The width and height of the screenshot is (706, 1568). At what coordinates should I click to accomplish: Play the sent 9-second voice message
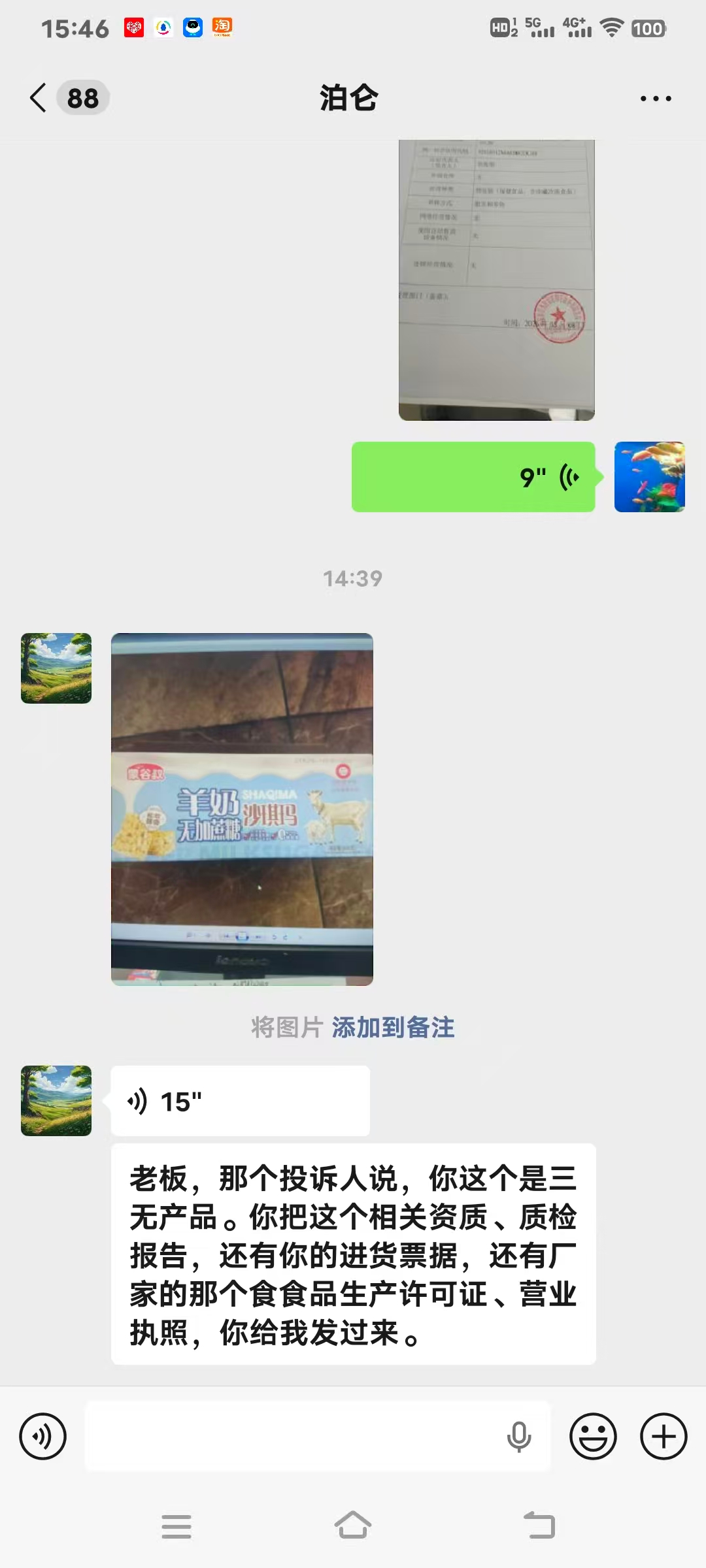[x=473, y=477]
